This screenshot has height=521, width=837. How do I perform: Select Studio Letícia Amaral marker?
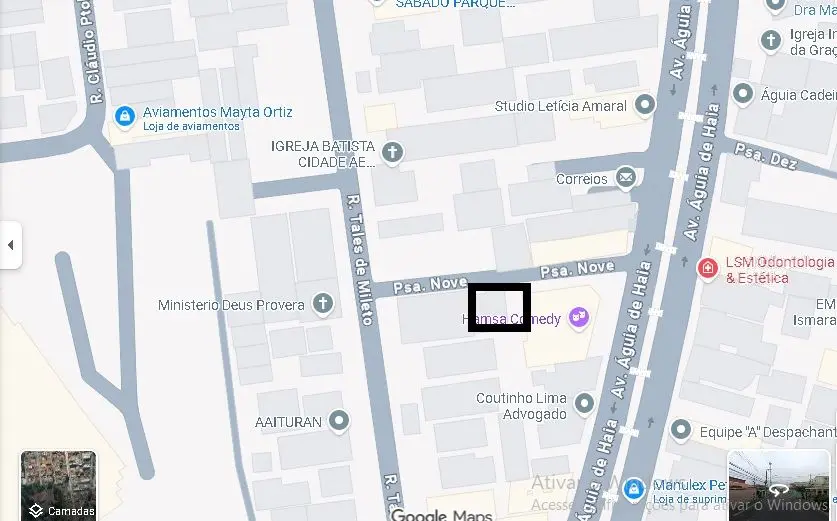(645, 105)
